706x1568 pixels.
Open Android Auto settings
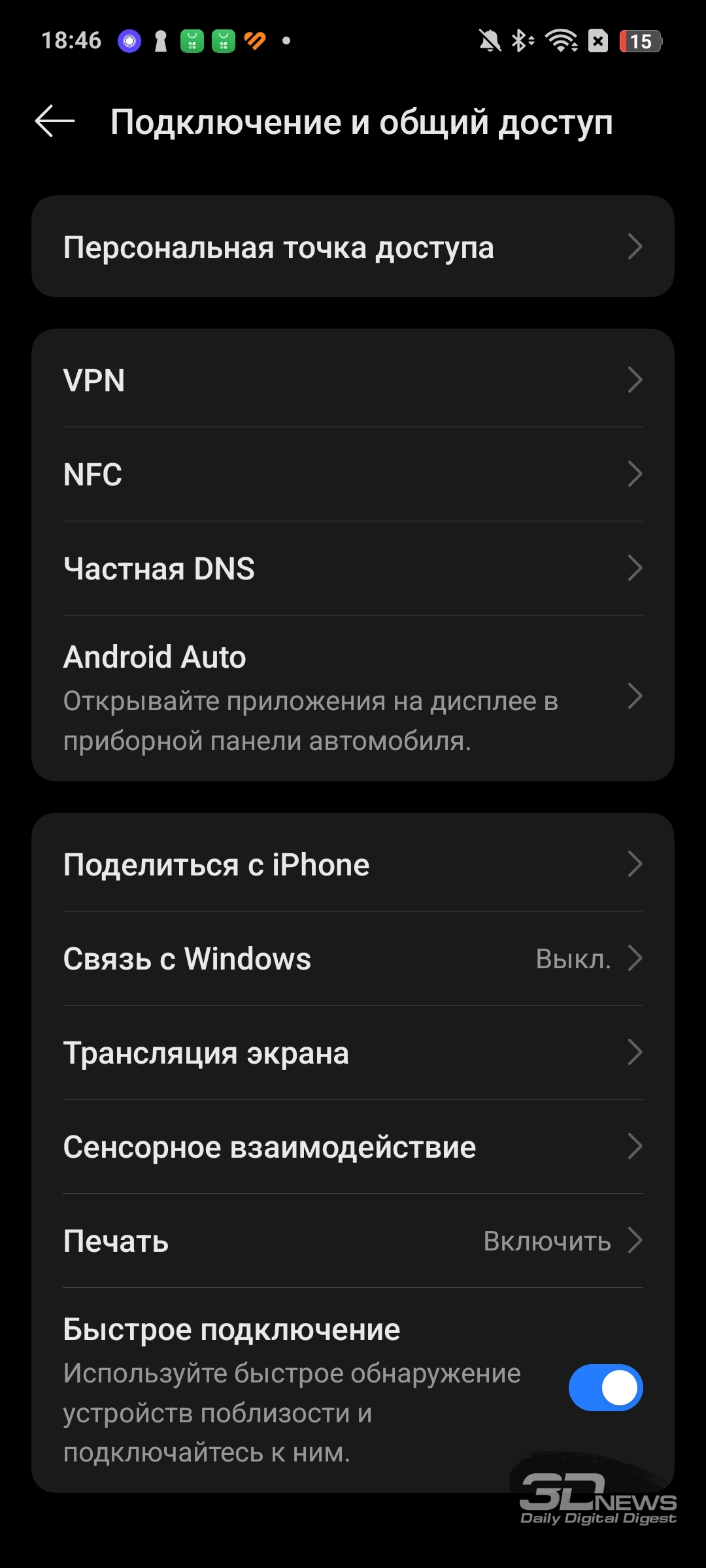(x=353, y=697)
